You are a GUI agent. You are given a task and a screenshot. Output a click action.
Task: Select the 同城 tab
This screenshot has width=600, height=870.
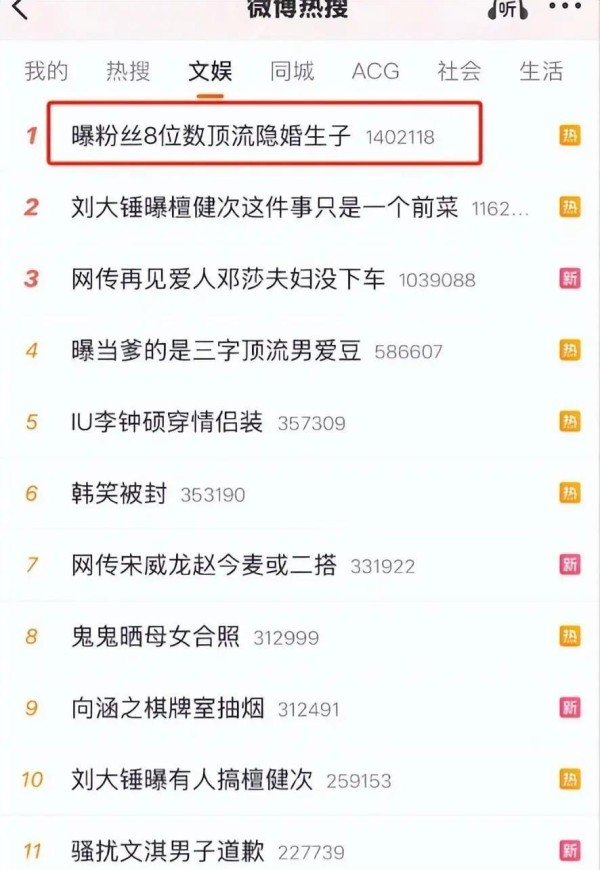click(292, 72)
